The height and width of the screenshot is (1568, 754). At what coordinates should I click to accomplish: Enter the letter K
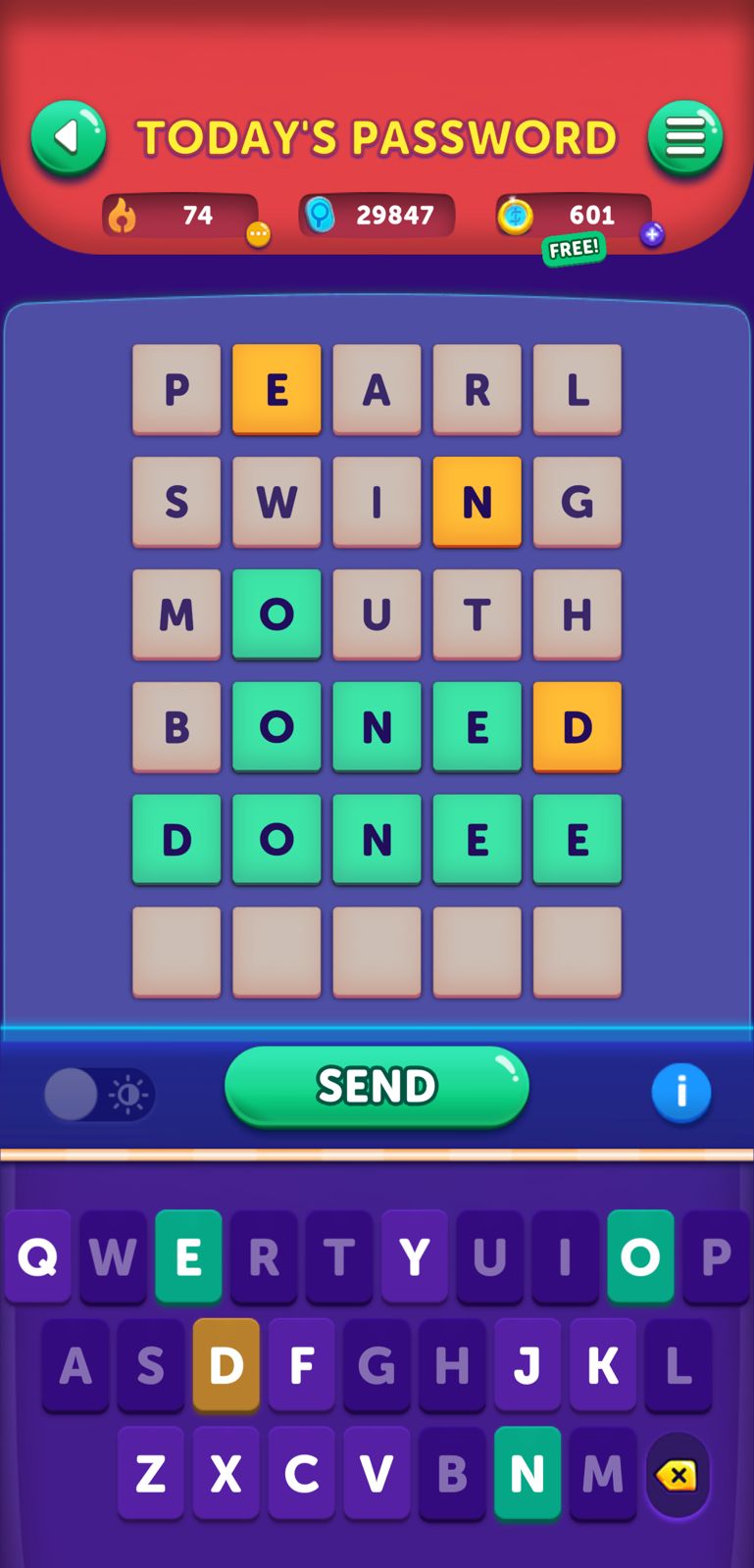click(x=602, y=1364)
